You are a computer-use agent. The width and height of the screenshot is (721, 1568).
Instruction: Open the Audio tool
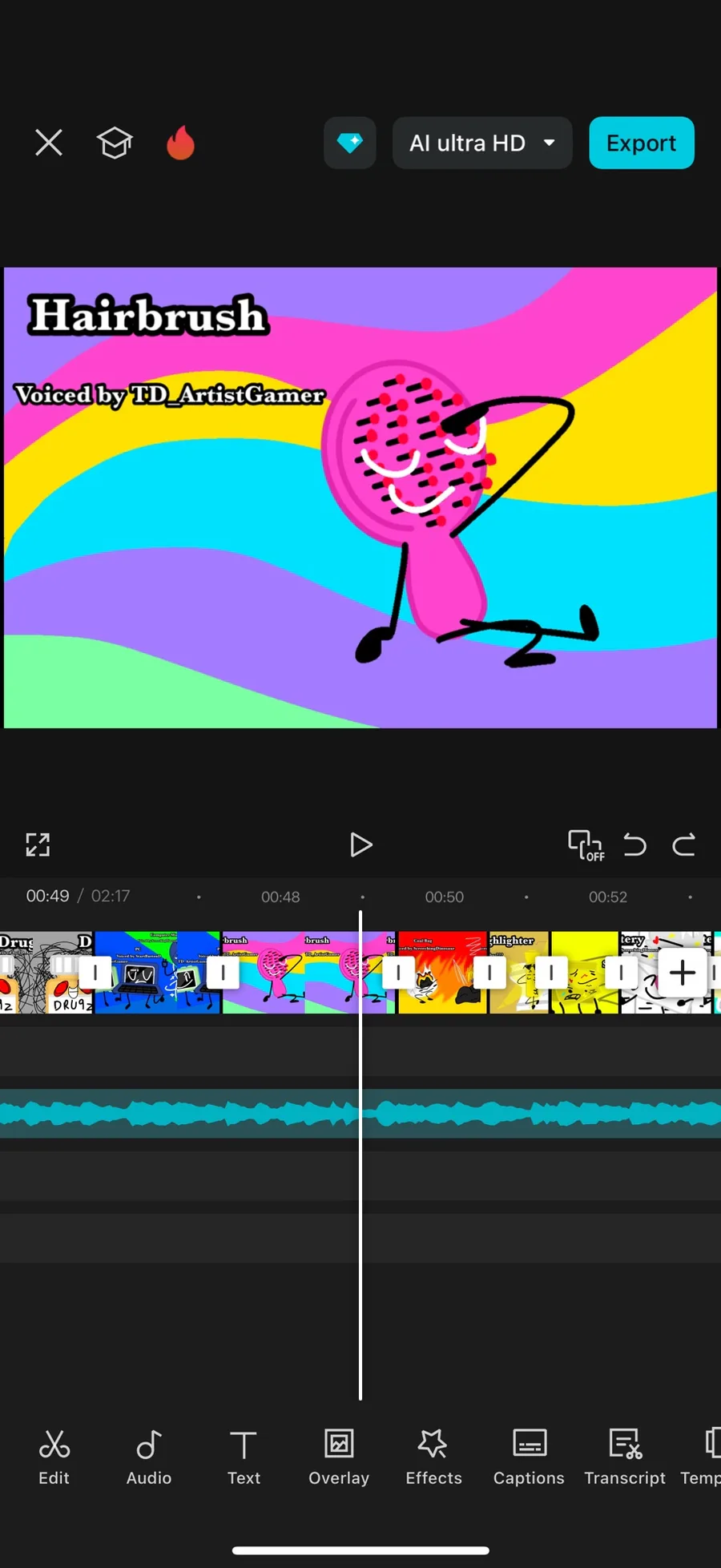[149, 1457]
